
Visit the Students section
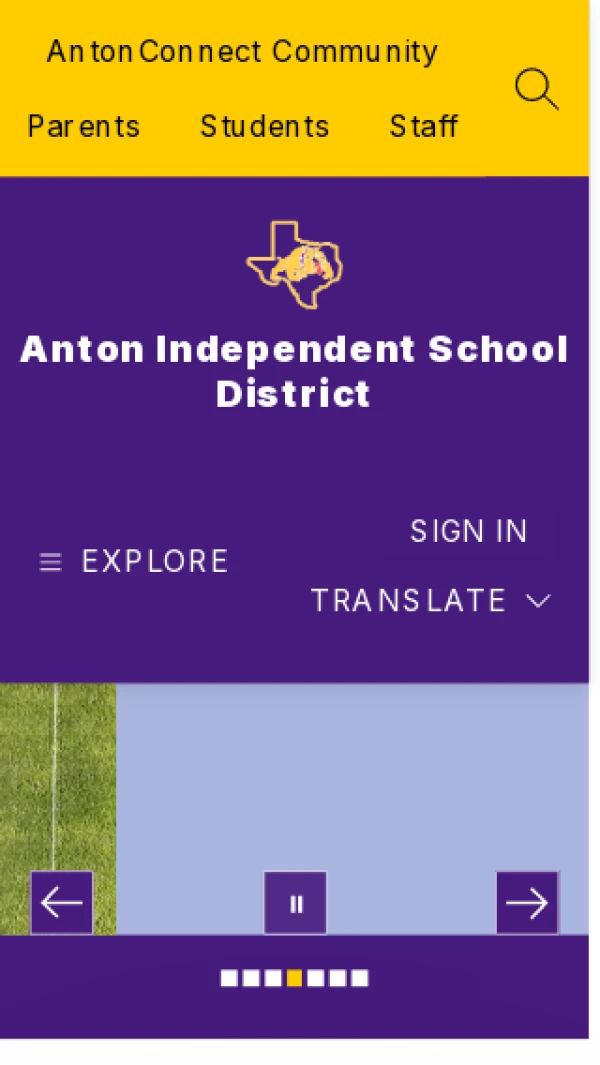264,126
